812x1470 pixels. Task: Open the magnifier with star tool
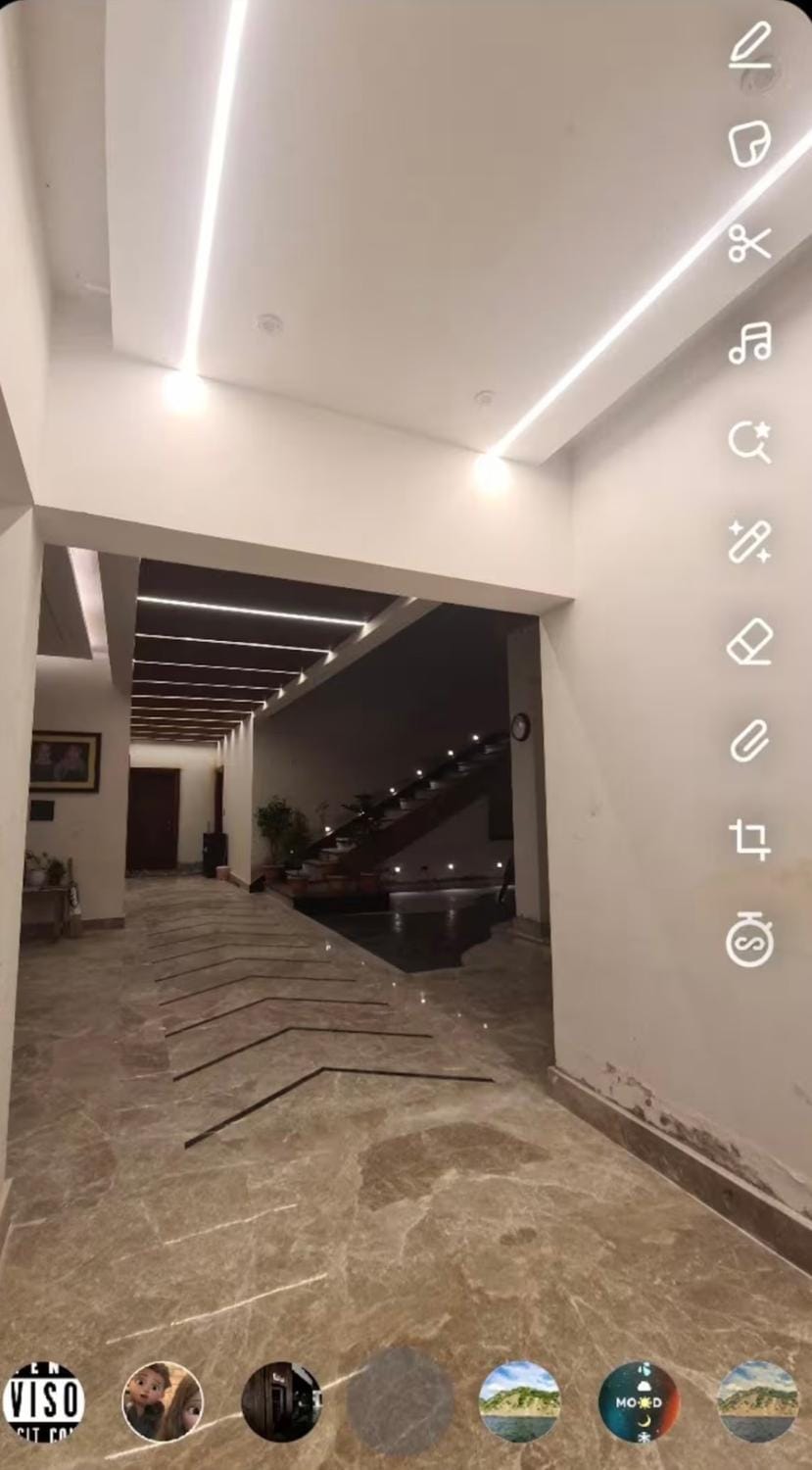750,442
